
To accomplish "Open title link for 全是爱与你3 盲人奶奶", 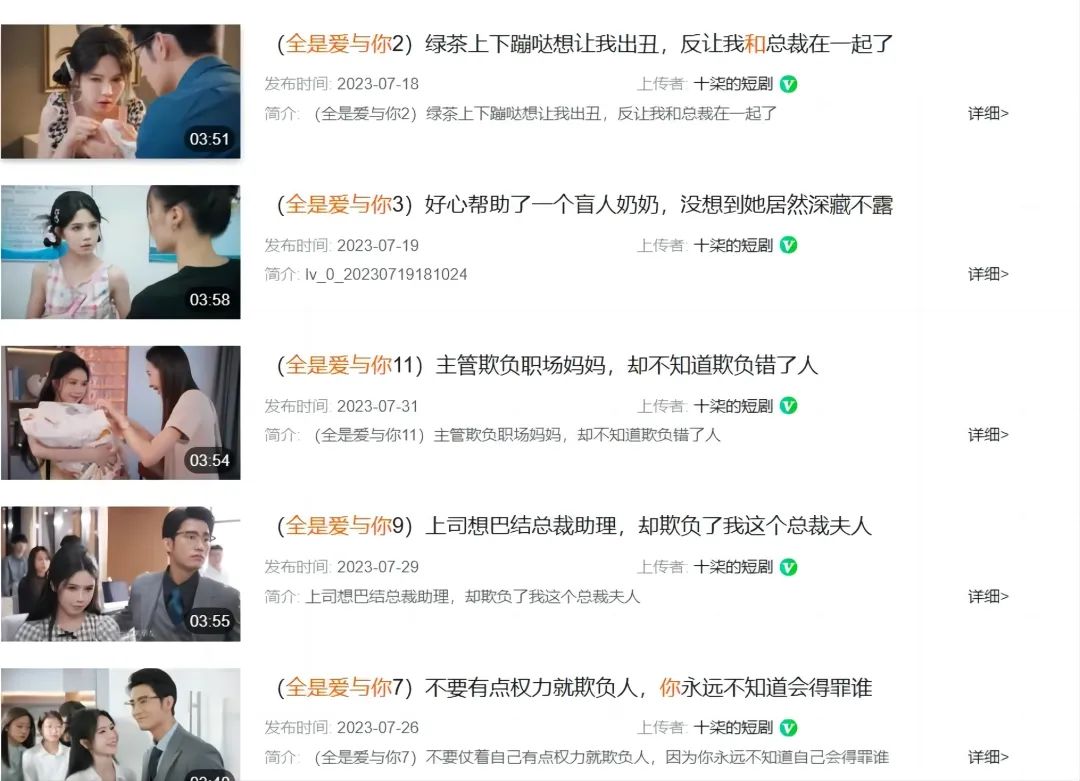I will (585, 205).
